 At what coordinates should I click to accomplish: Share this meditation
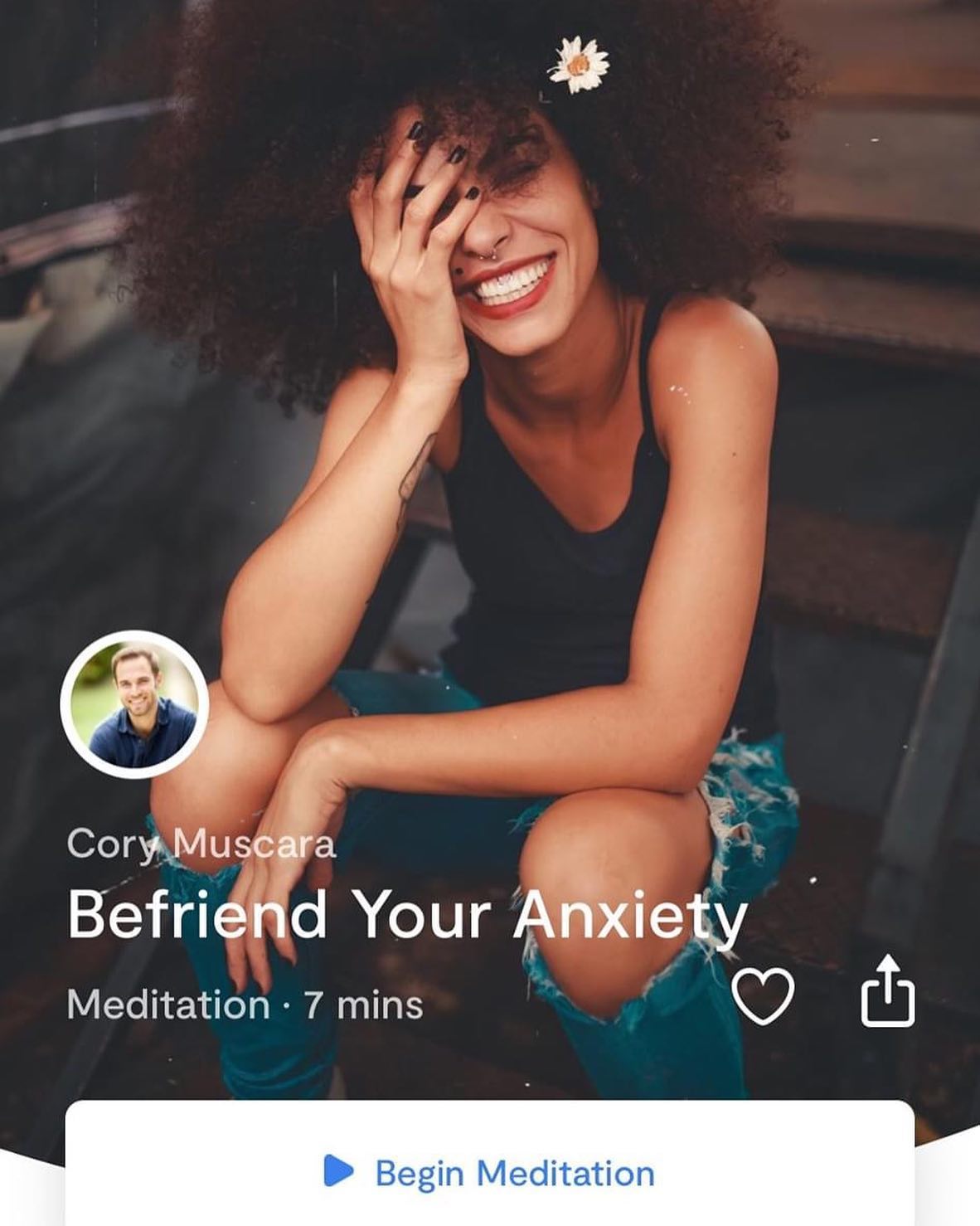(887, 991)
